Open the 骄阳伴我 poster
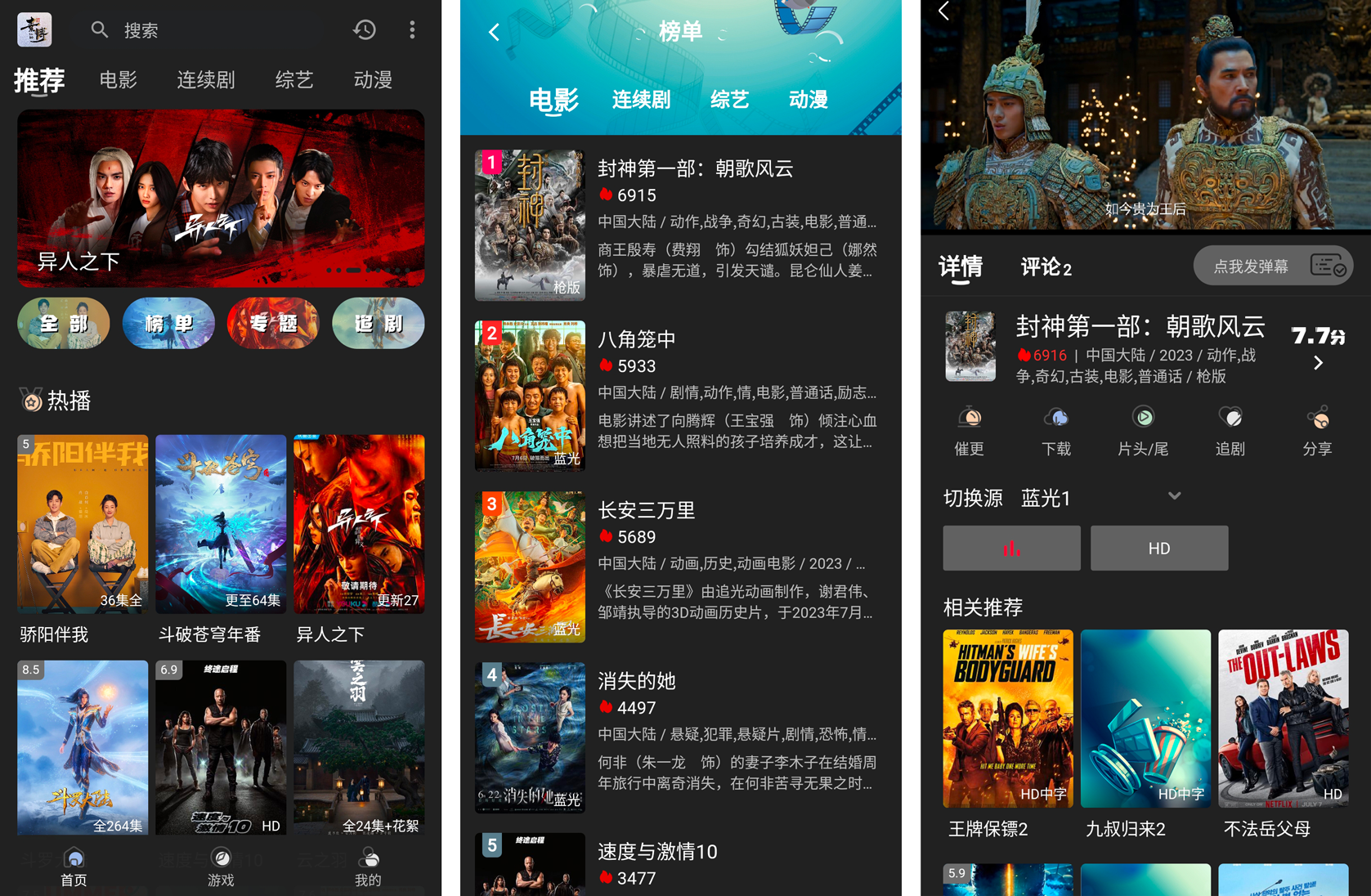Viewport: 1371px width, 896px height. pyautogui.click(x=83, y=524)
